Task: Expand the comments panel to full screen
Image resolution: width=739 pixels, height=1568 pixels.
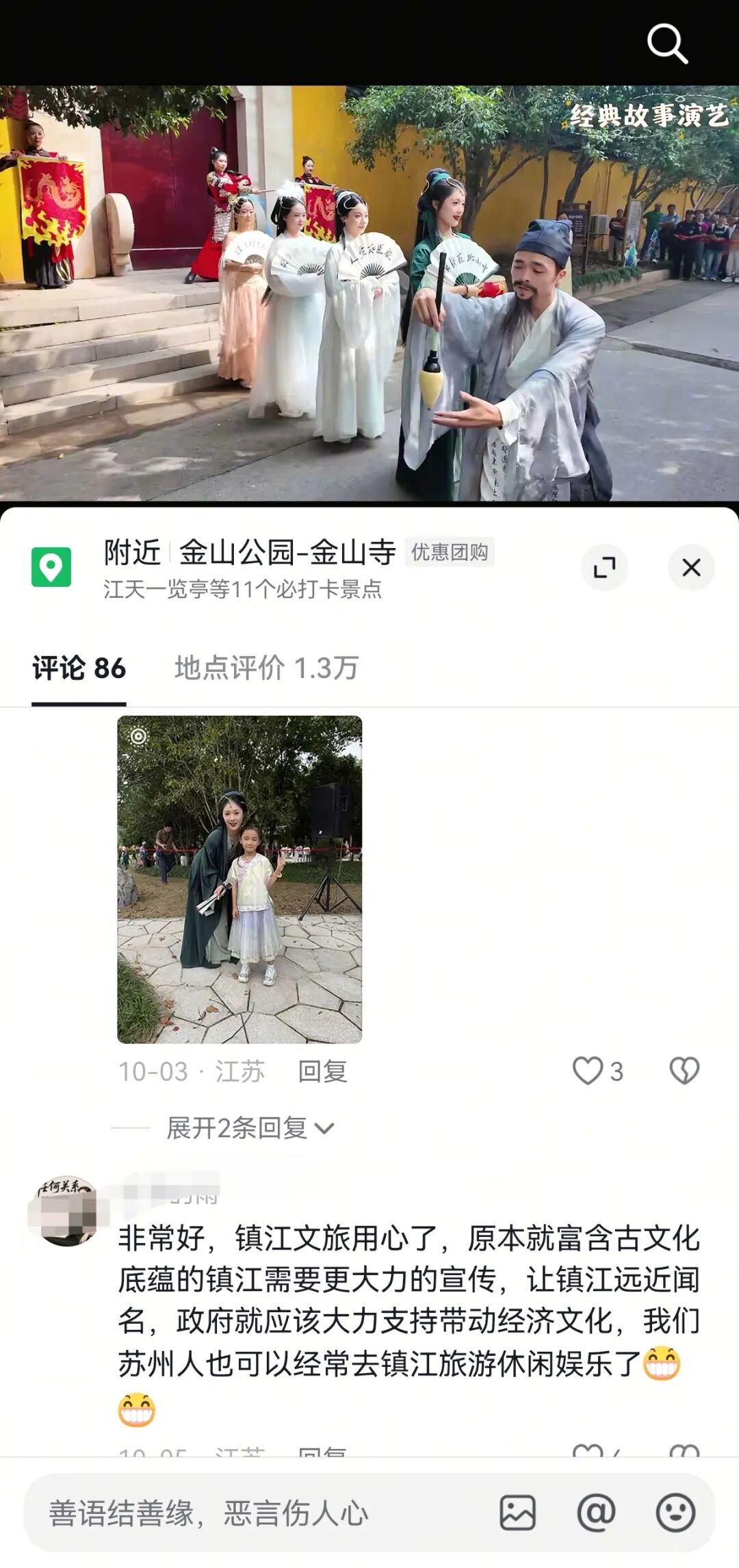Action: pyautogui.click(x=604, y=567)
